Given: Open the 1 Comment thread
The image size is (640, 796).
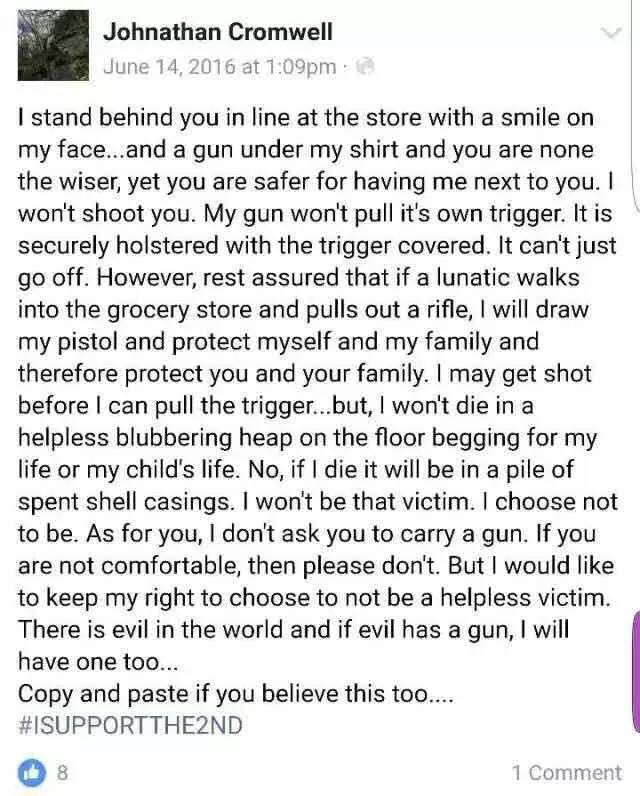Looking at the screenshot, I should pos(566,772).
